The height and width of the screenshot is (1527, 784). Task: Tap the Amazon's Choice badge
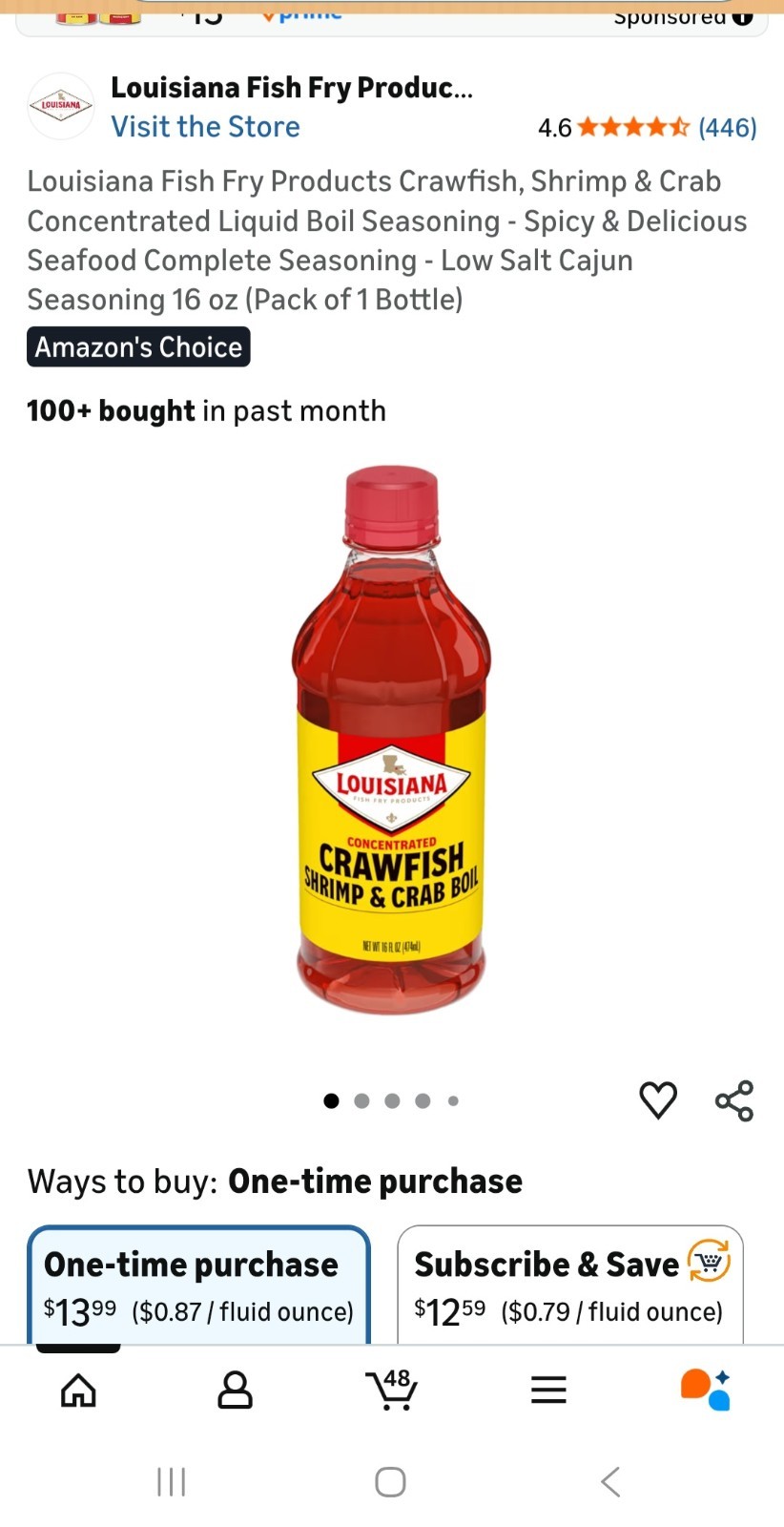point(138,346)
